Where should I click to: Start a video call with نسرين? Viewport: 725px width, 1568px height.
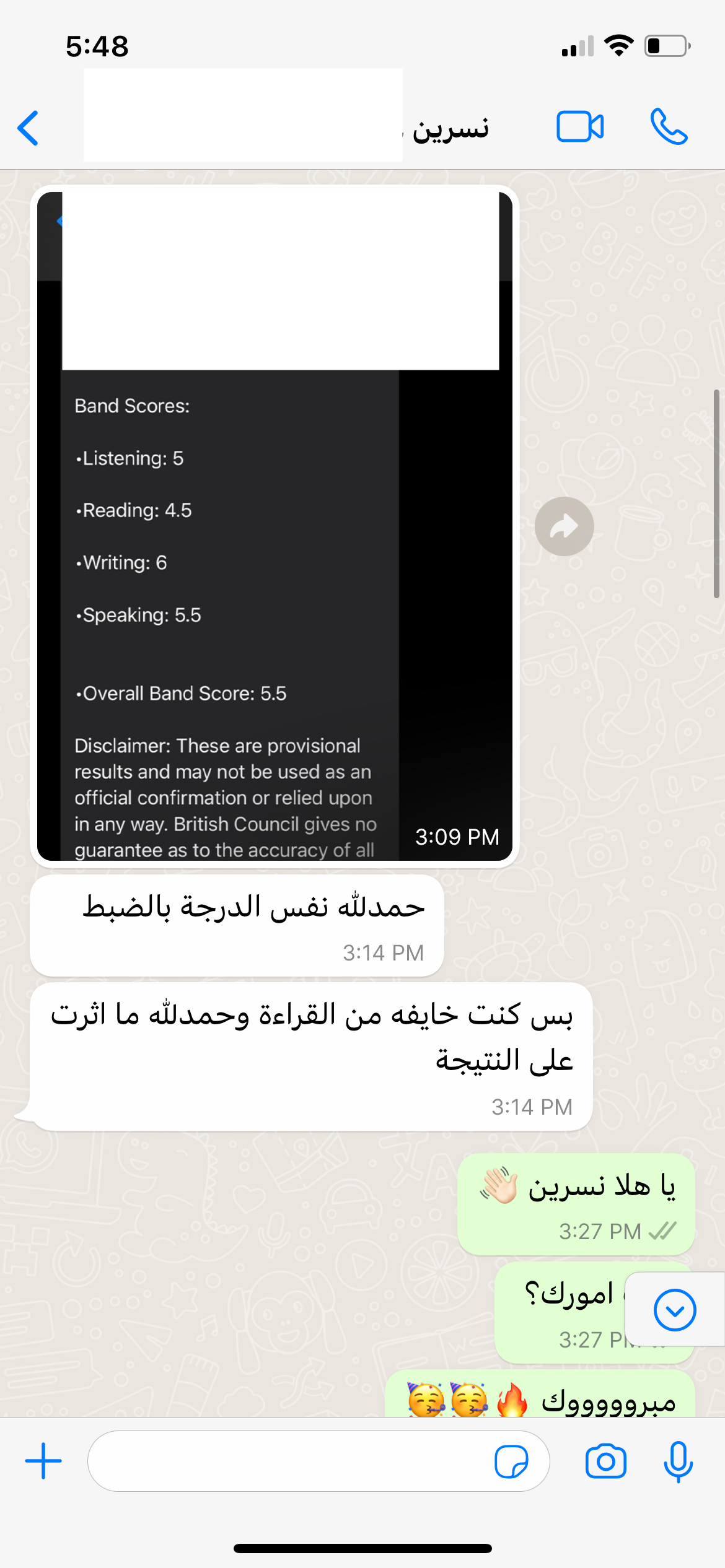580,127
